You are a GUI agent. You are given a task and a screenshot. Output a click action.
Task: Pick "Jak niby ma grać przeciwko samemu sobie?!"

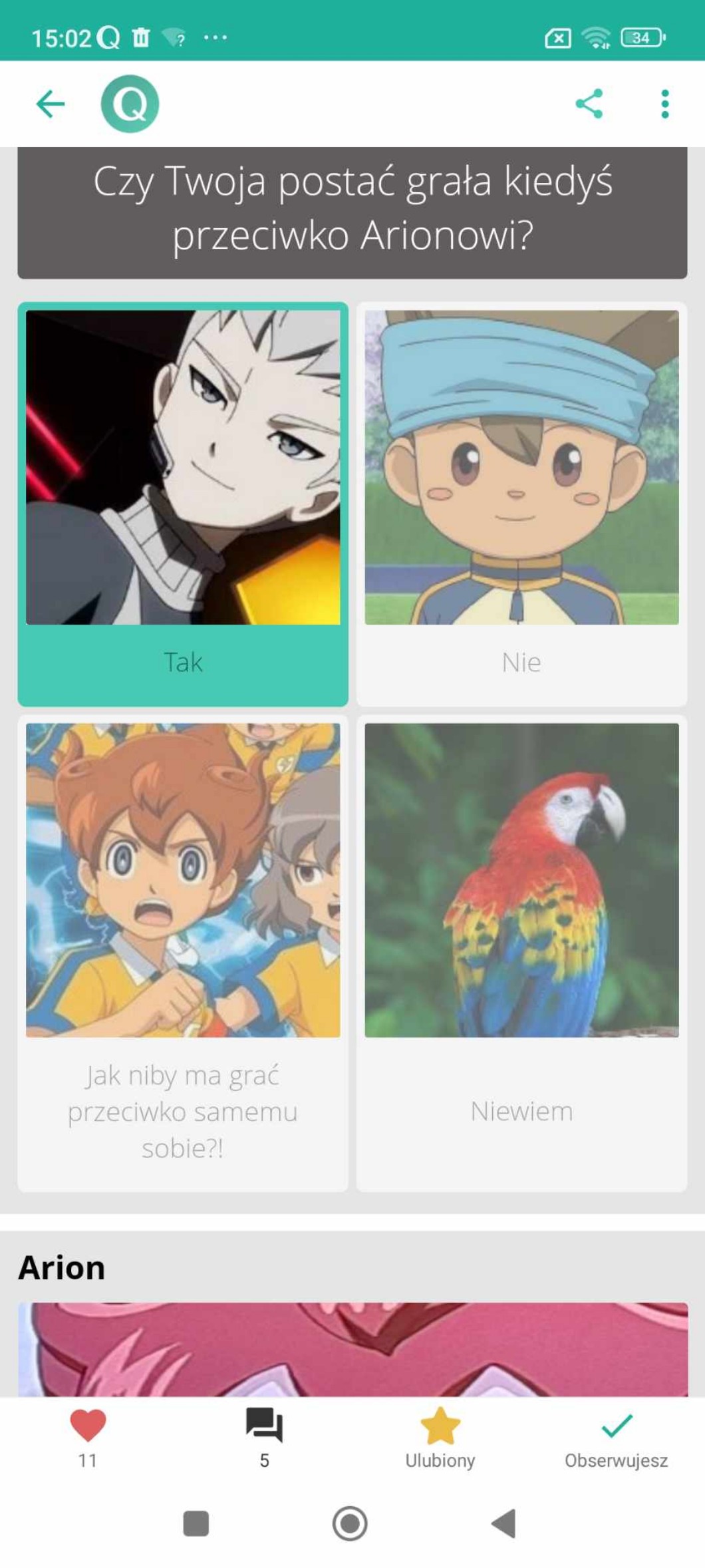coord(183,953)
